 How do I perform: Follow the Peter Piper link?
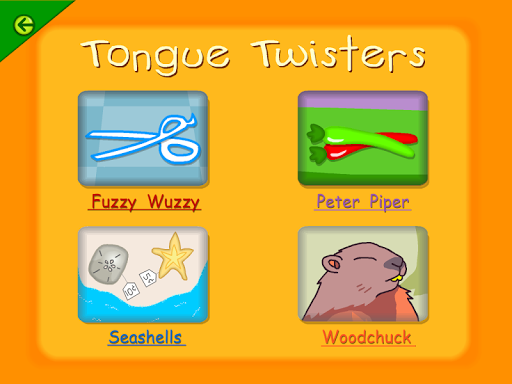tap(363, 202)
